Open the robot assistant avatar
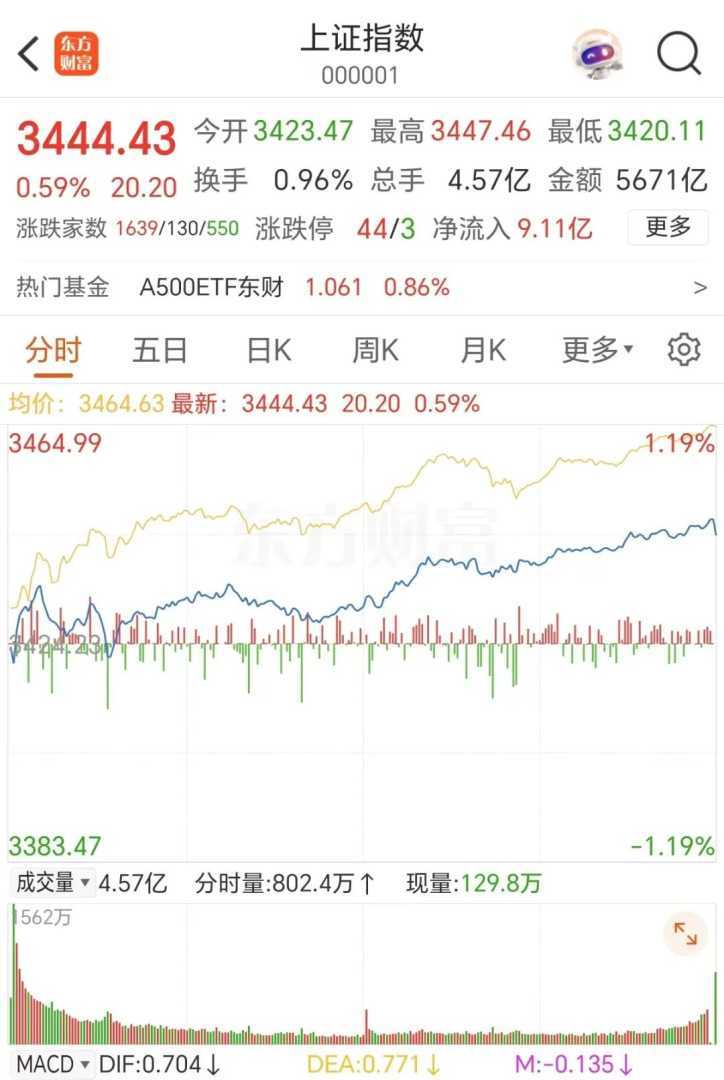Viewport: 724px width, 1080px height. point(597,53)
